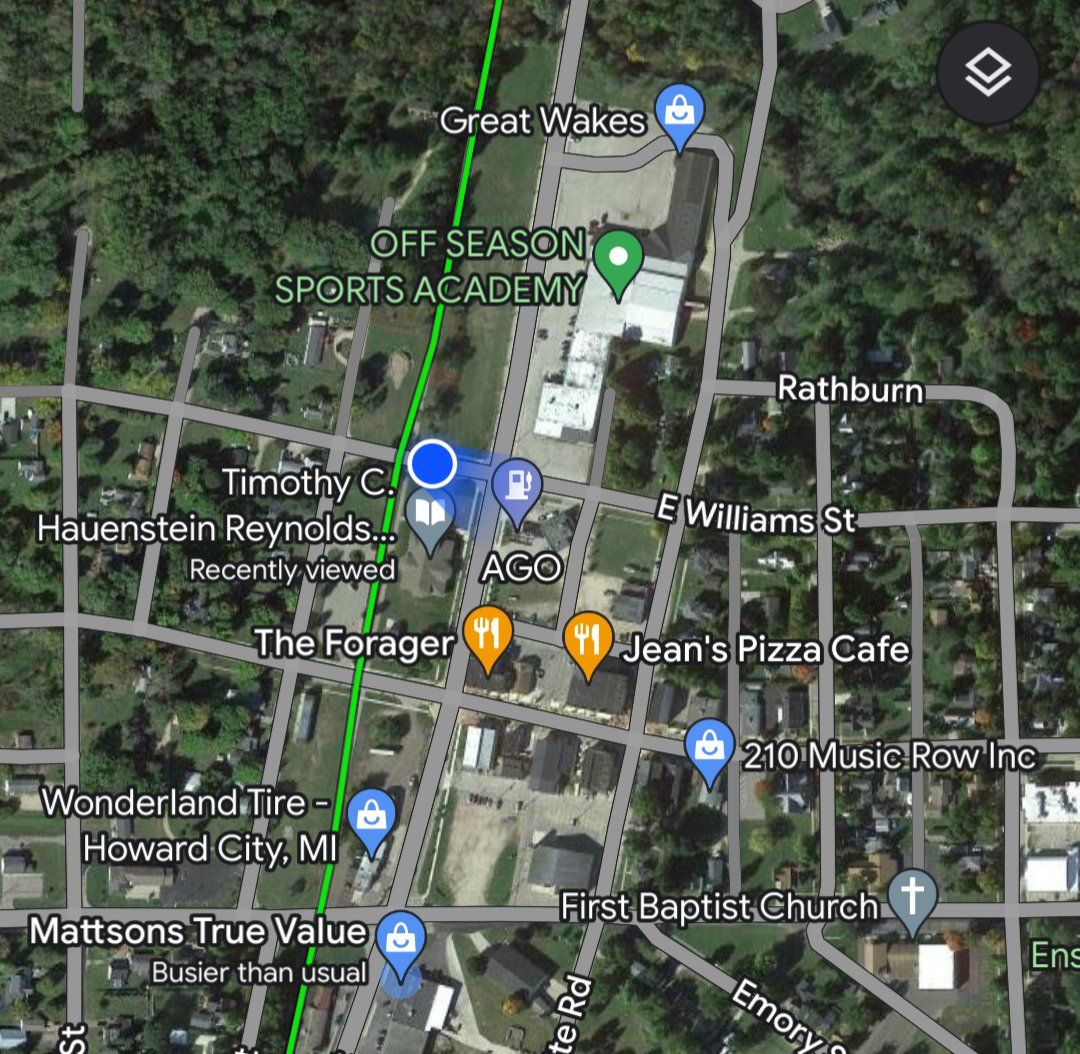Viewport: 1080px width, 1054px height.
Task: Open the First Baptist Church pin
Action: (913, 898)
